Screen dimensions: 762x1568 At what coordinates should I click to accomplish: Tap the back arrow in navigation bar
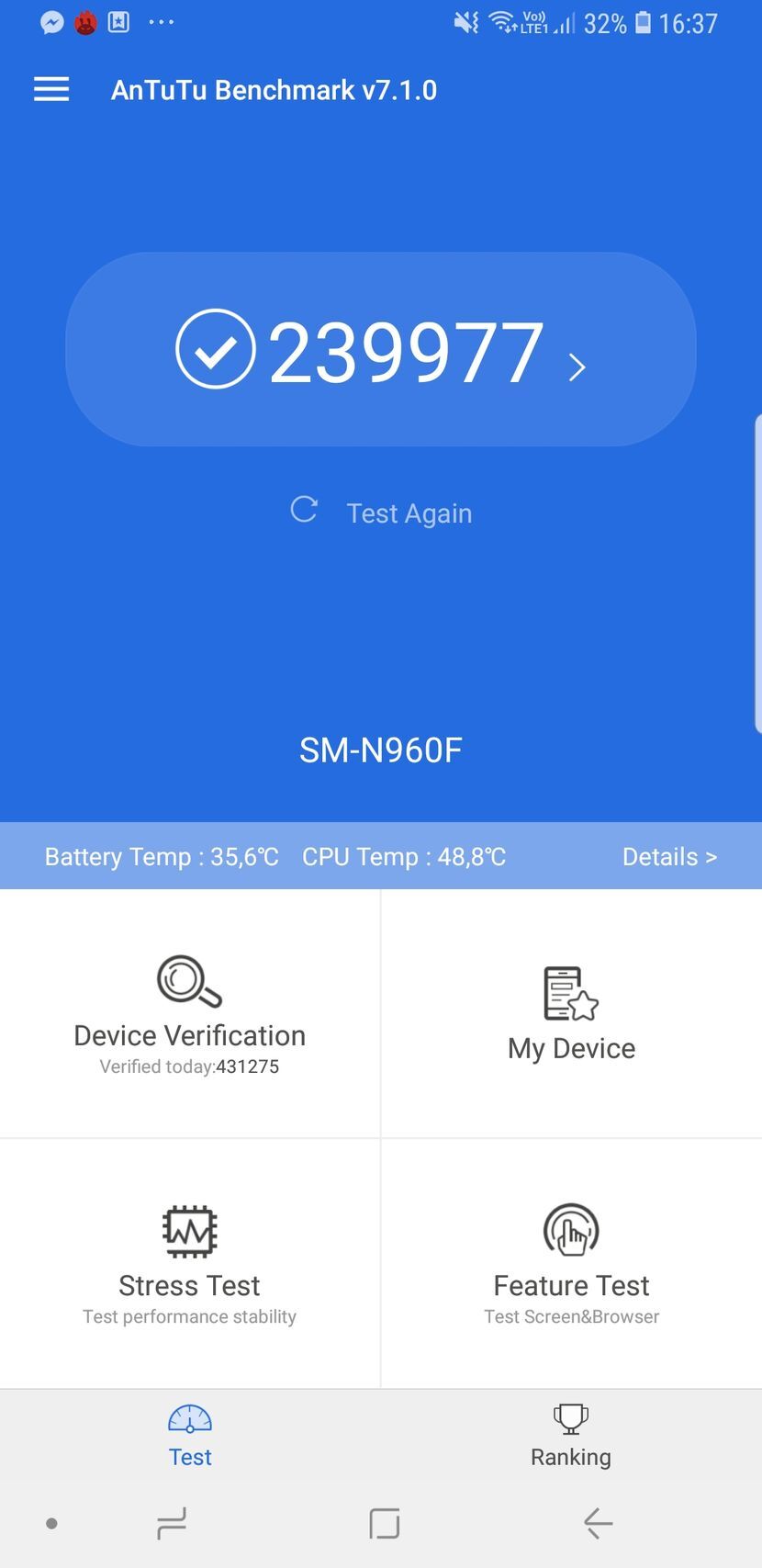597,1522
